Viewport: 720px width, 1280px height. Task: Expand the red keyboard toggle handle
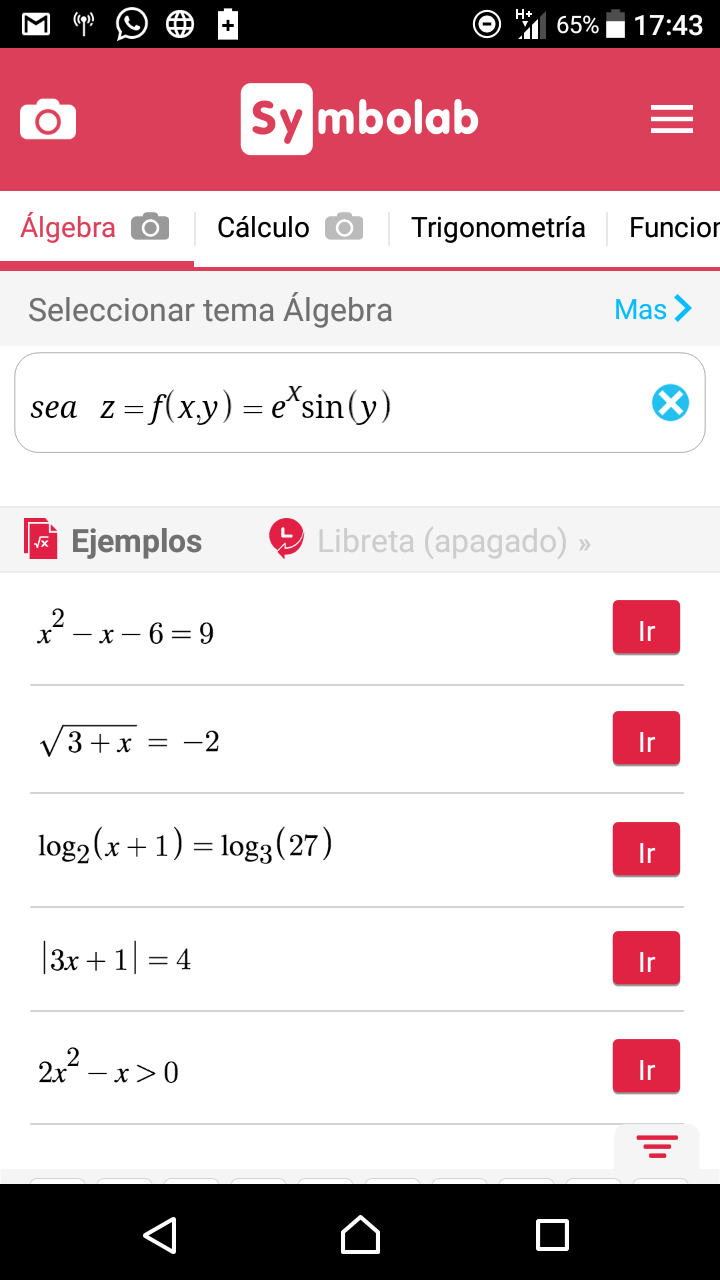pos(656,1147)
